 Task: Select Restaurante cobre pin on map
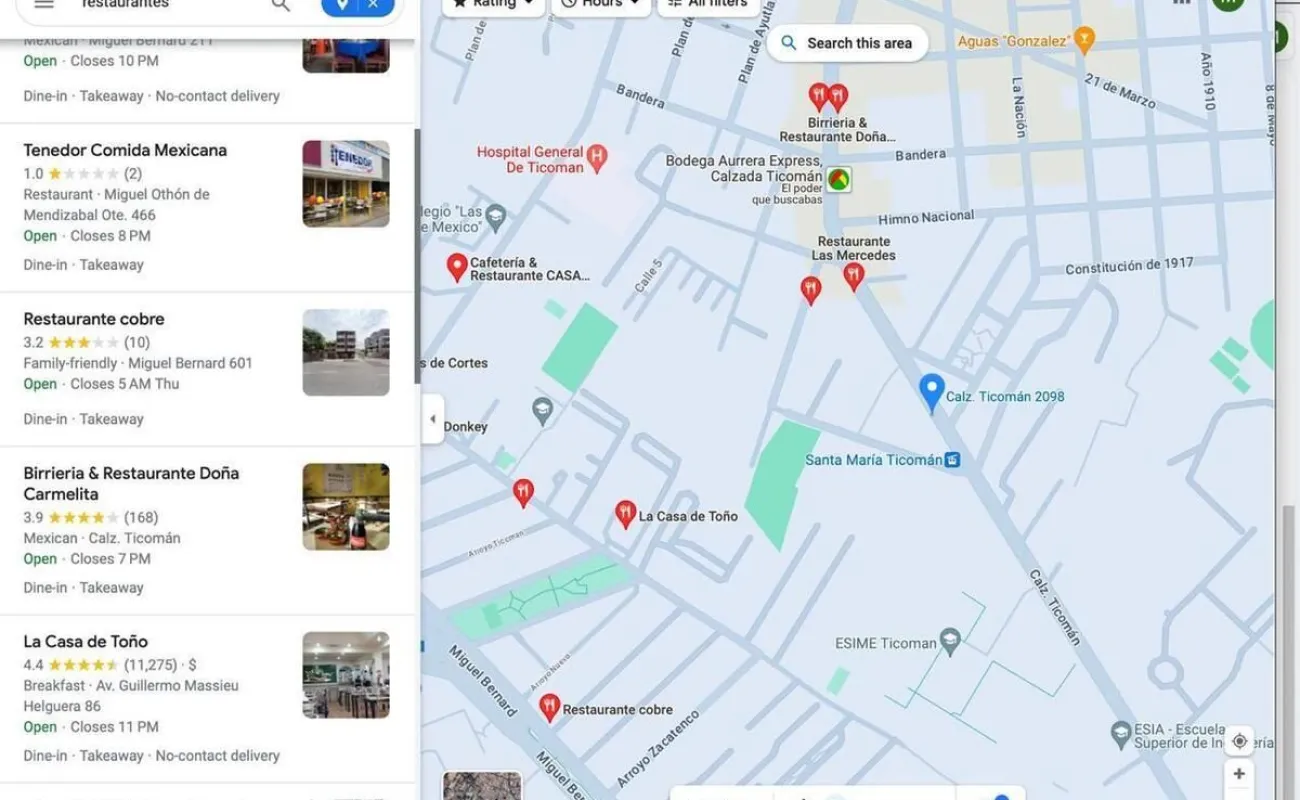click(x=549, y=707)
